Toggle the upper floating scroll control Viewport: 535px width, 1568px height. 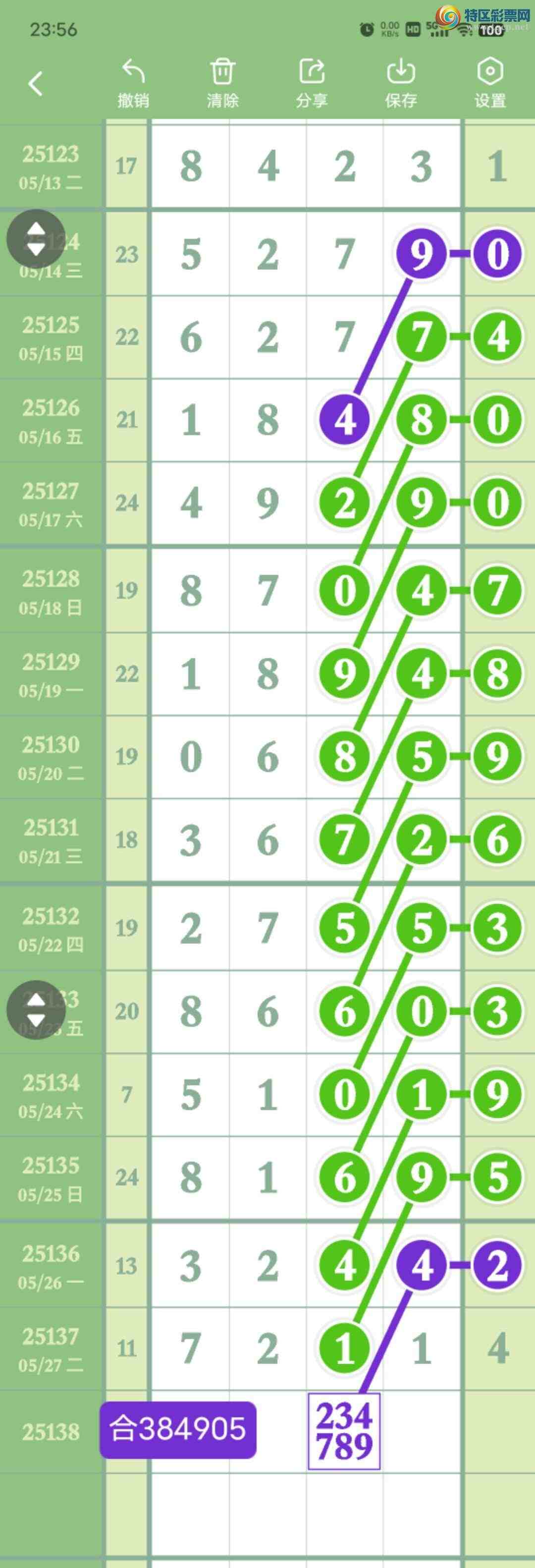35,238
